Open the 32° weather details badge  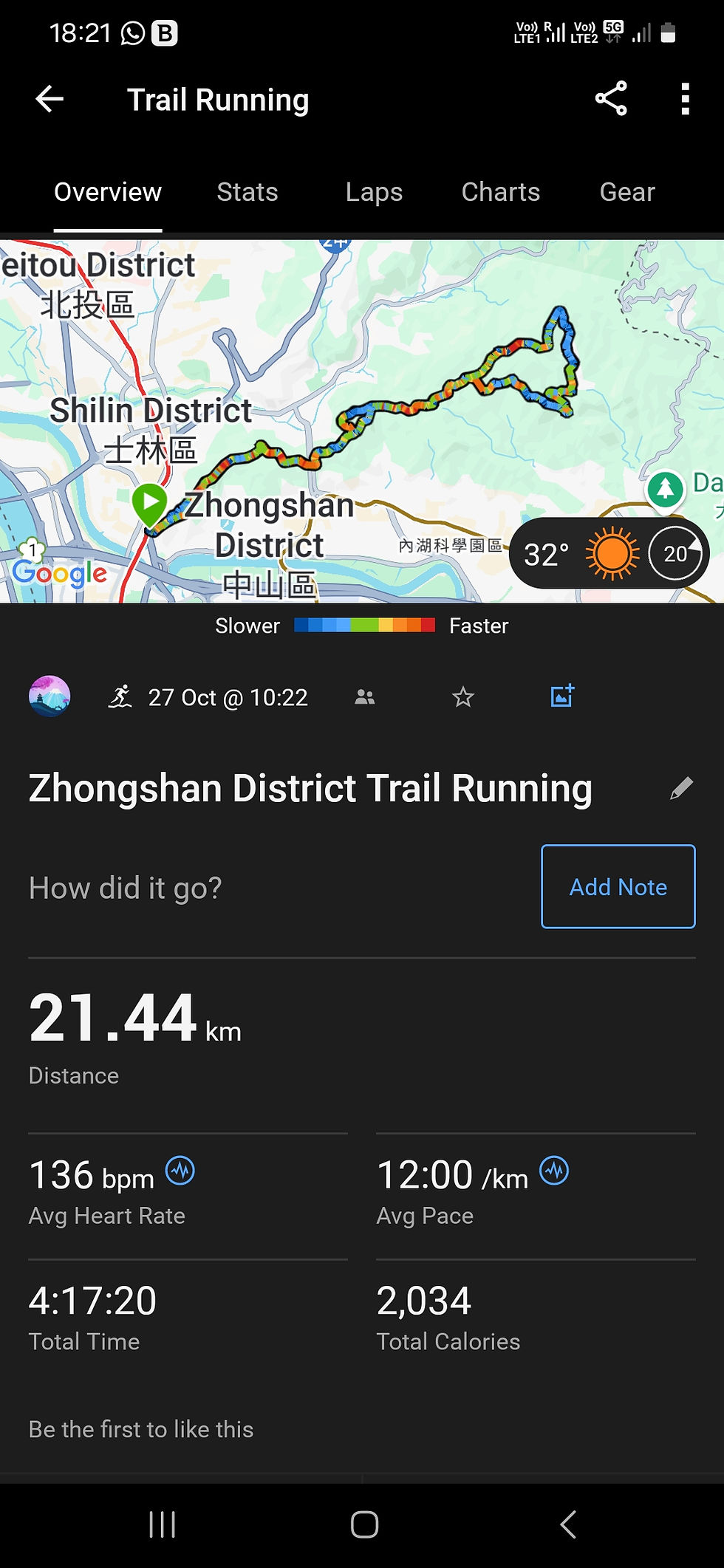609,554
